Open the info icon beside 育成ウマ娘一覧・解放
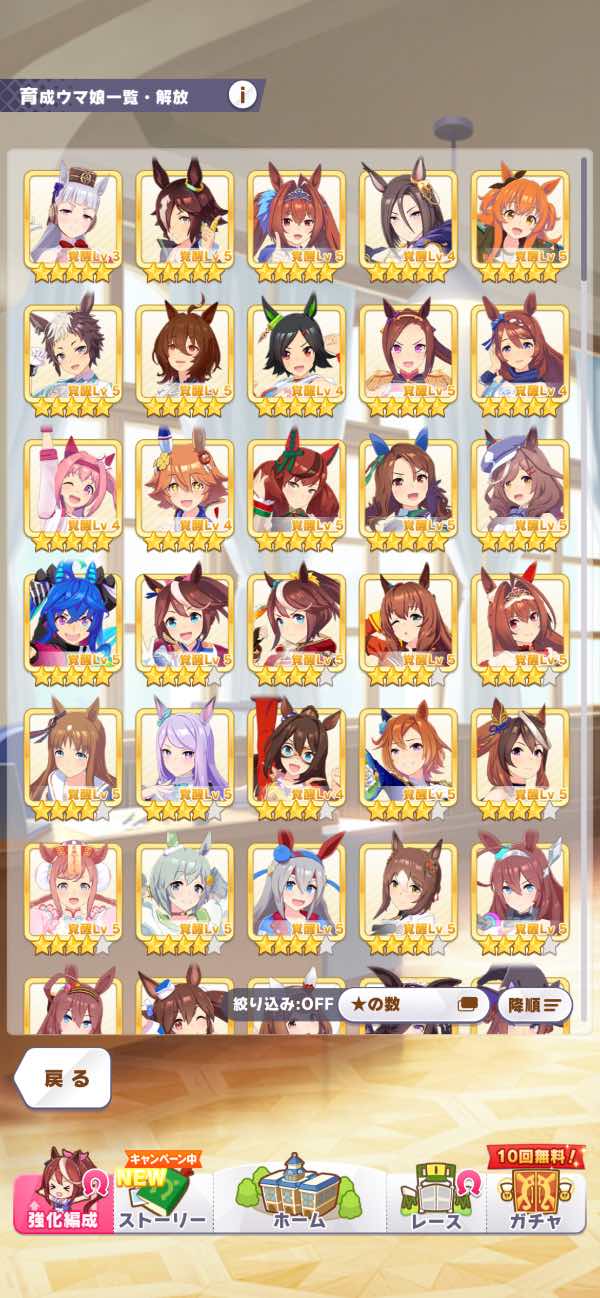Screen dimensions: 600x1298 242,95
